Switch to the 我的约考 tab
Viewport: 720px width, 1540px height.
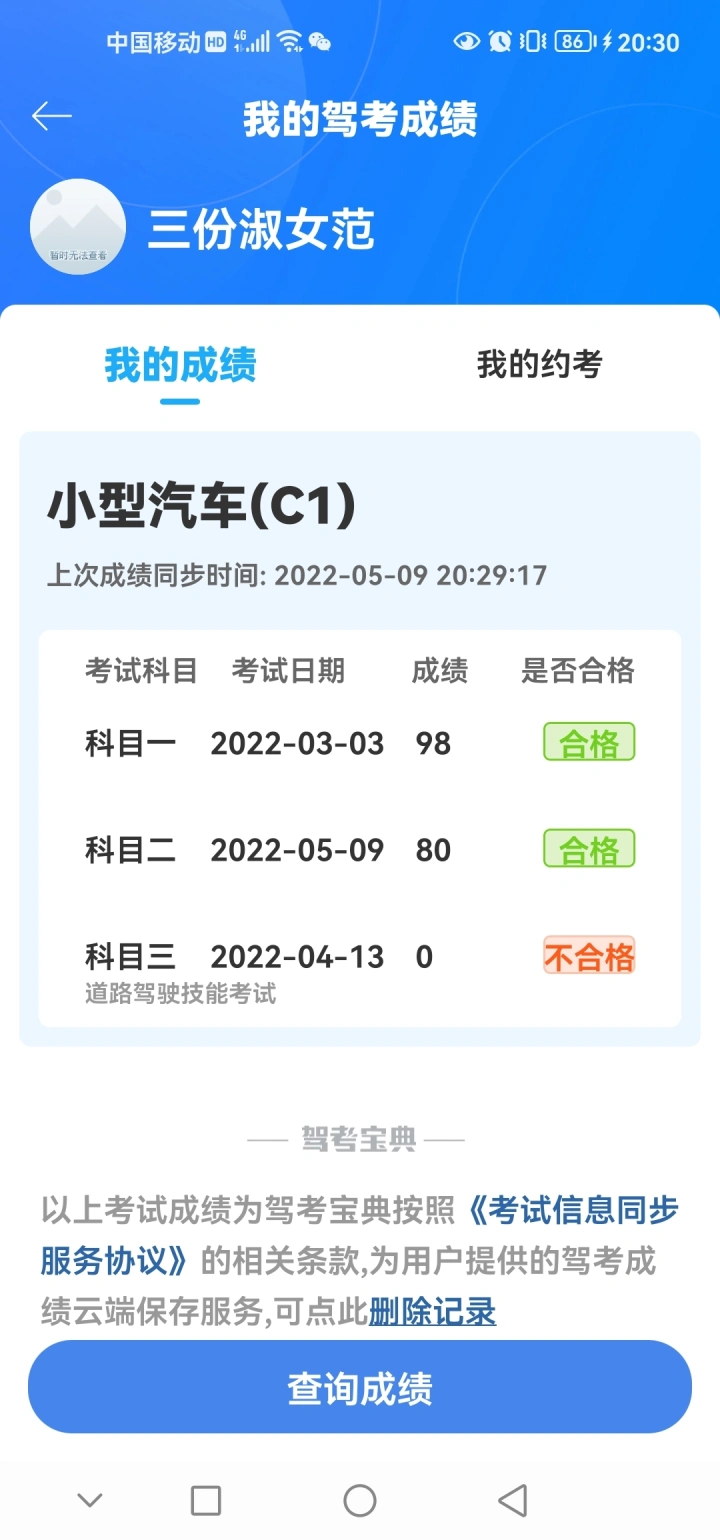(539, 364)
